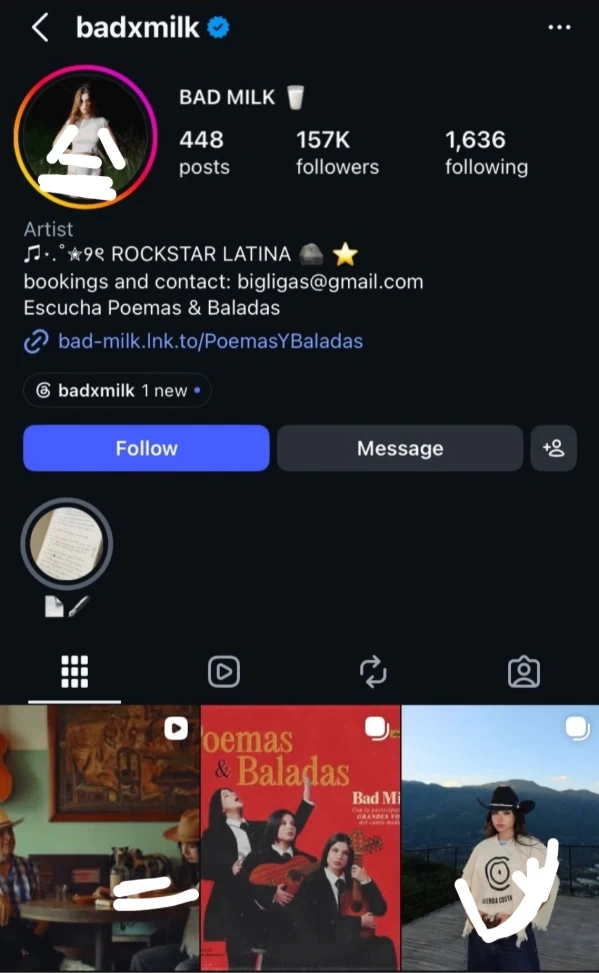The image size is (599, 973).
Task: Open the badxmilk Threads badge
Action: point(117,390)
